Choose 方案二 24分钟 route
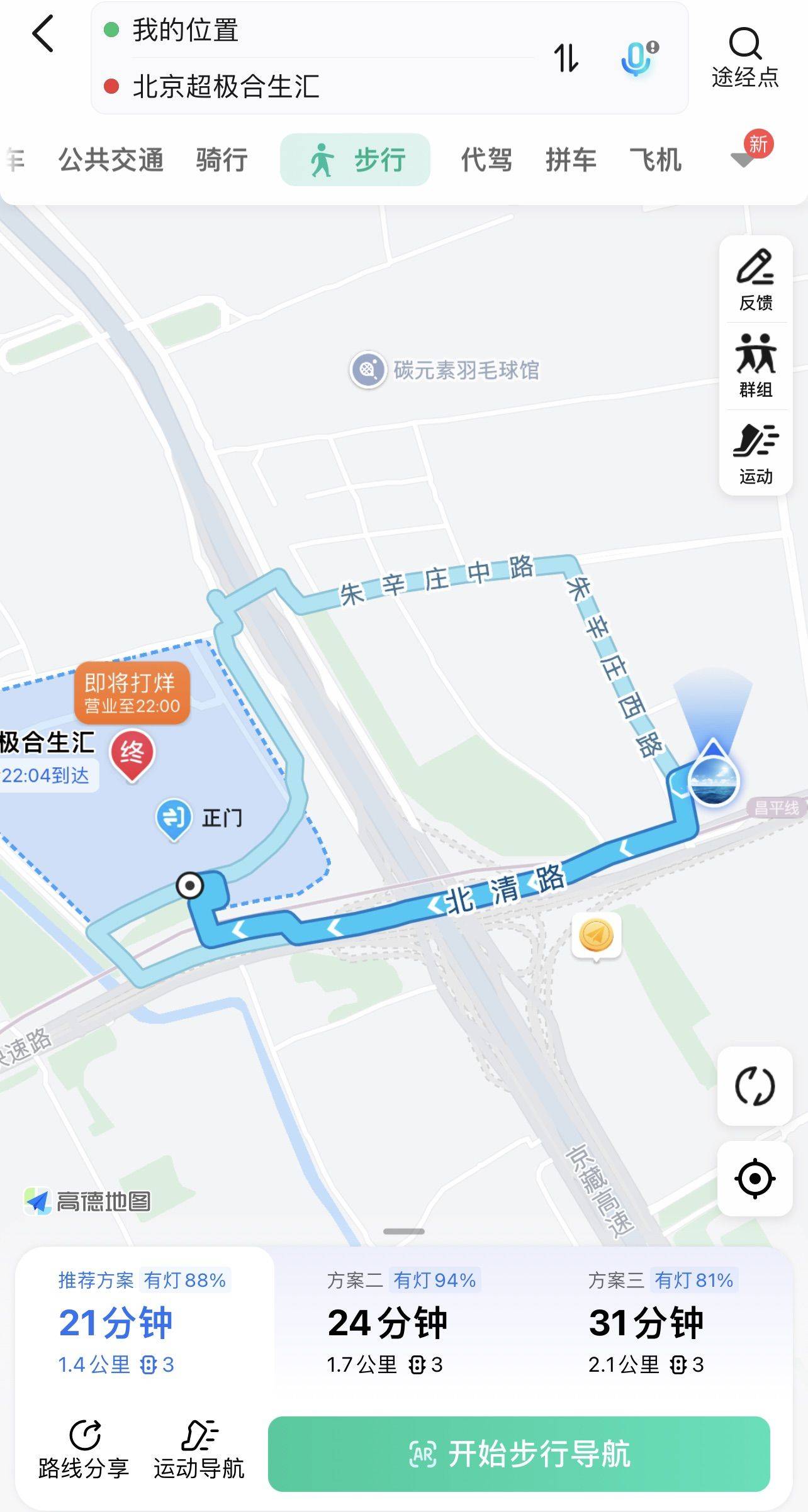 [x=403, y=1322]
